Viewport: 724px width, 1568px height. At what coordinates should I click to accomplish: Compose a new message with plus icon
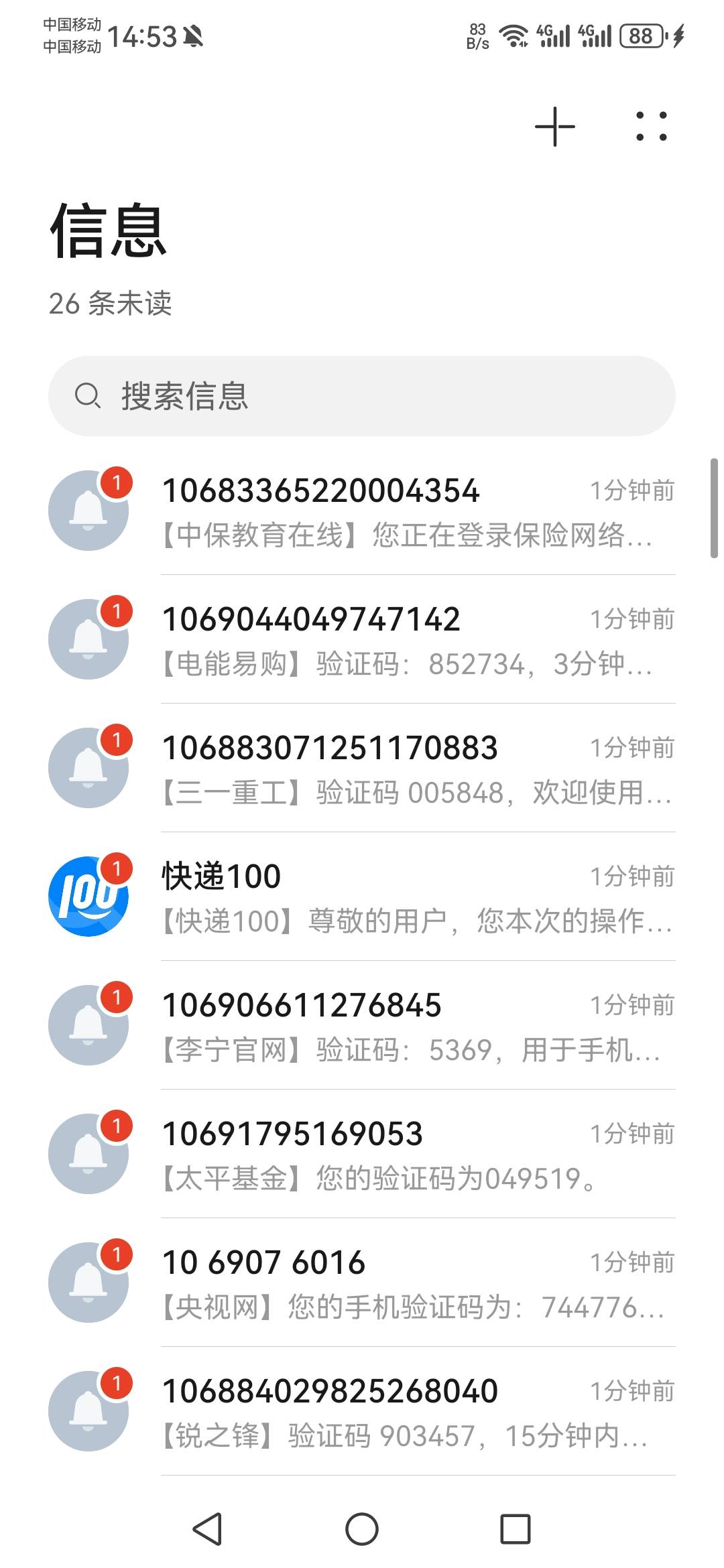[x=555, y=127]
